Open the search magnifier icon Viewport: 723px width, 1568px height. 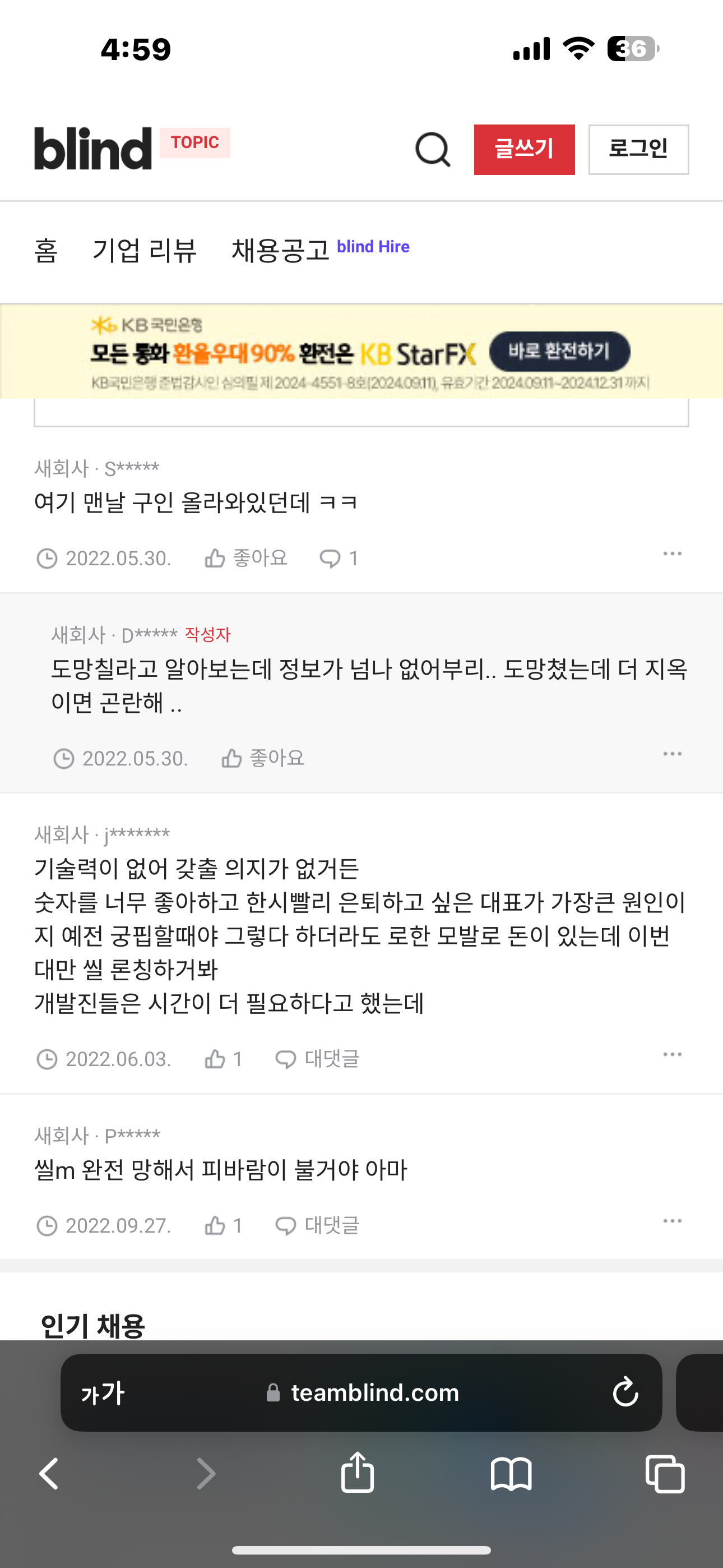(x=433, y=150)
